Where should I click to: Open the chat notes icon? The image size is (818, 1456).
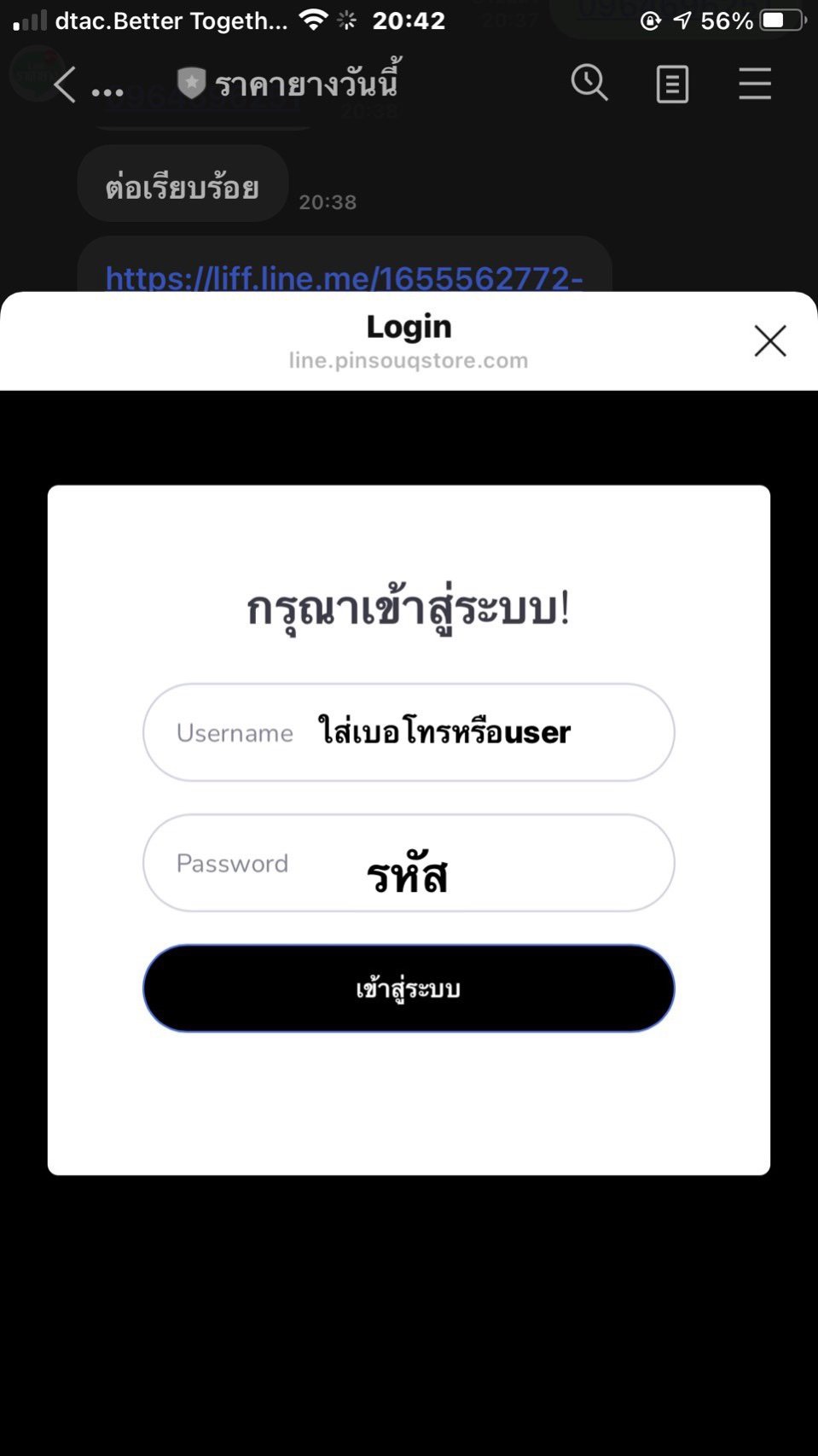[x=672, y=84]
